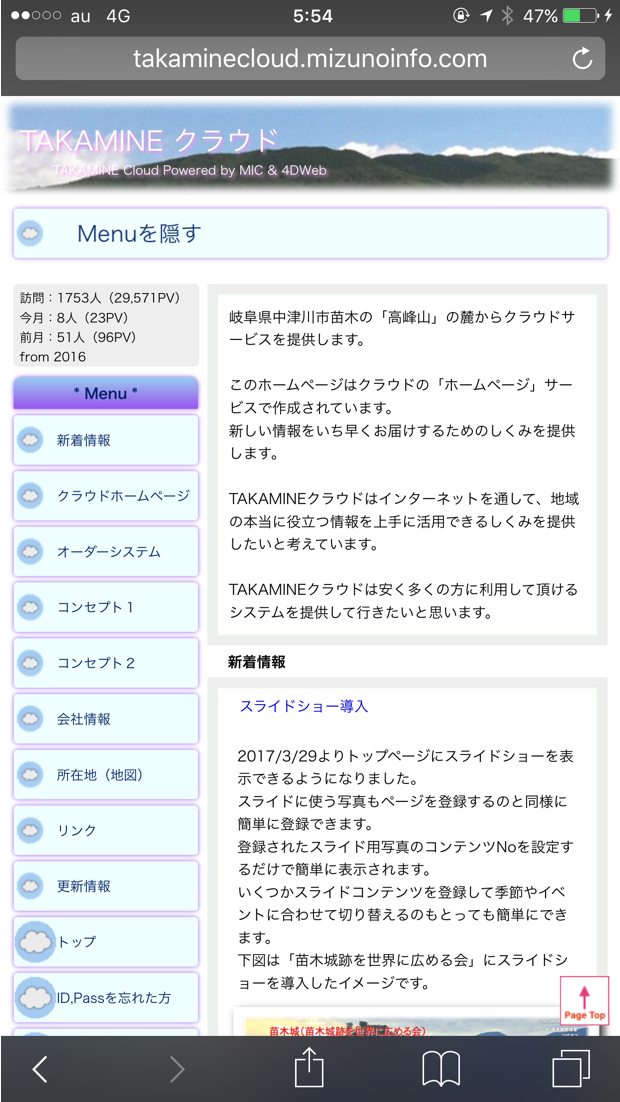Tap the takaminecloud.mizunoinfo.com address bar
The height and width of the screenshot is (1102, 620).
310,58
